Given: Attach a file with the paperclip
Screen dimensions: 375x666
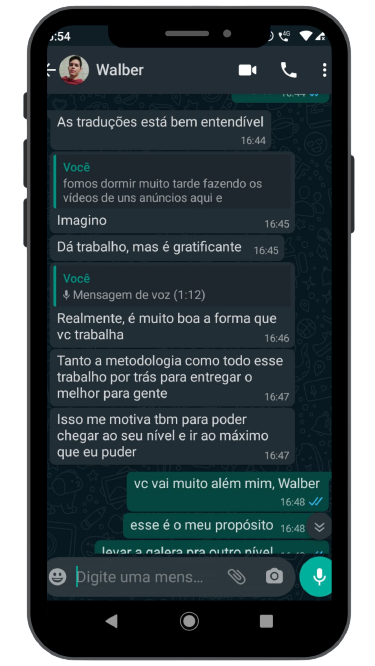Looking at the screenshot, I should 237,577.
